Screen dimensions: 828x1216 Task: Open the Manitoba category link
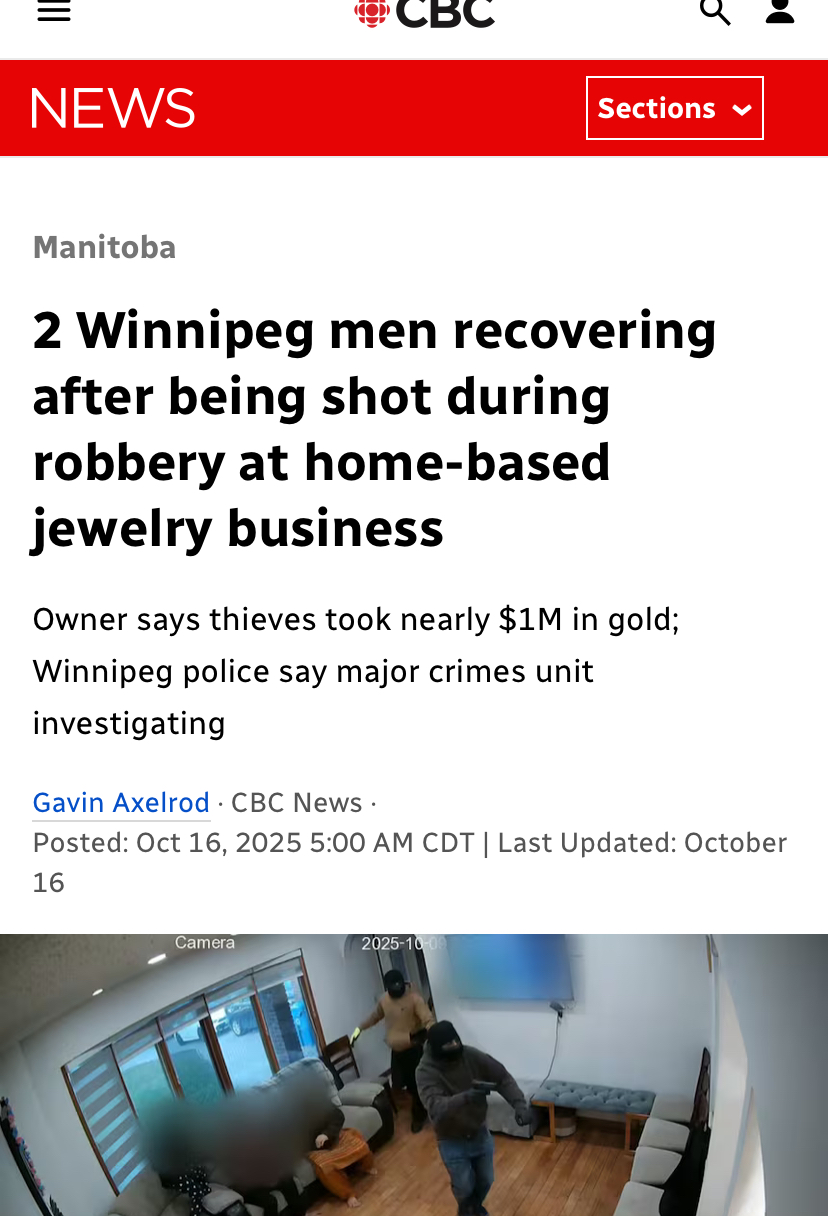click(104, 247)
